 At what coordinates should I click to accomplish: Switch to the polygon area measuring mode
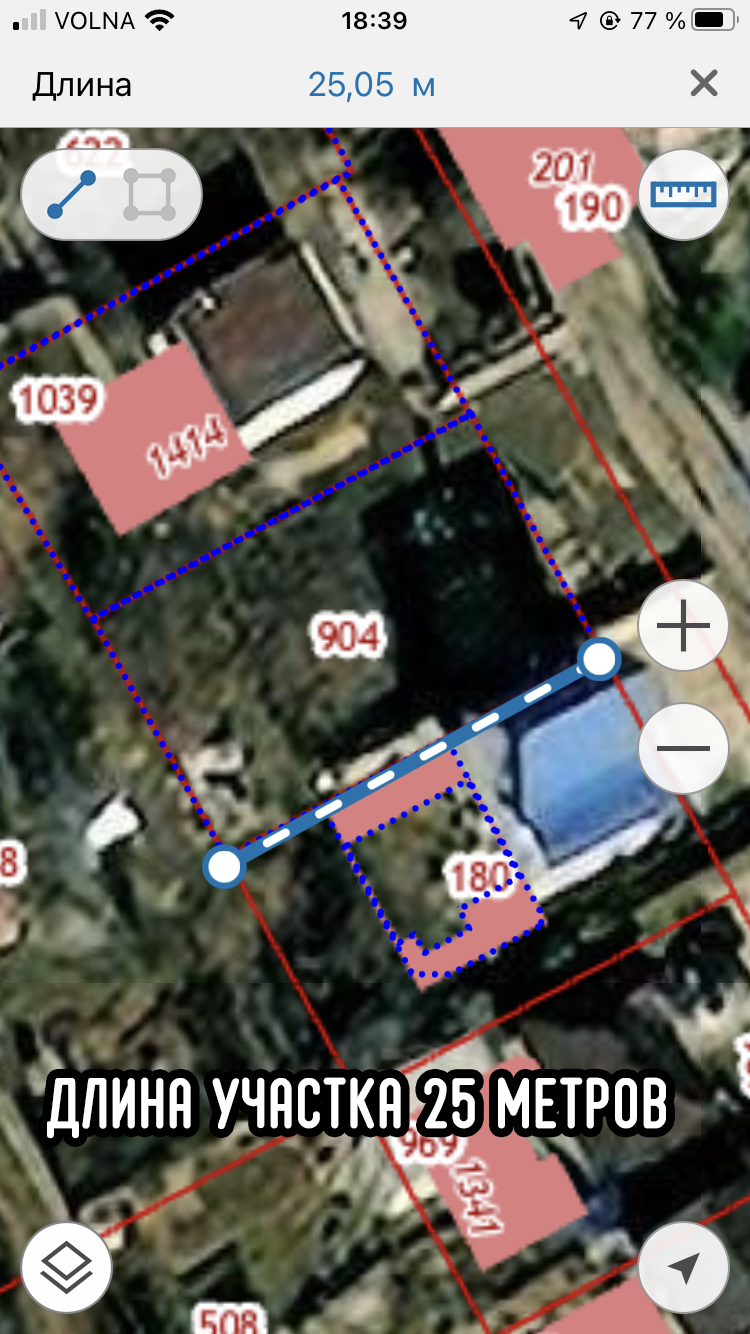click(149, 194)
